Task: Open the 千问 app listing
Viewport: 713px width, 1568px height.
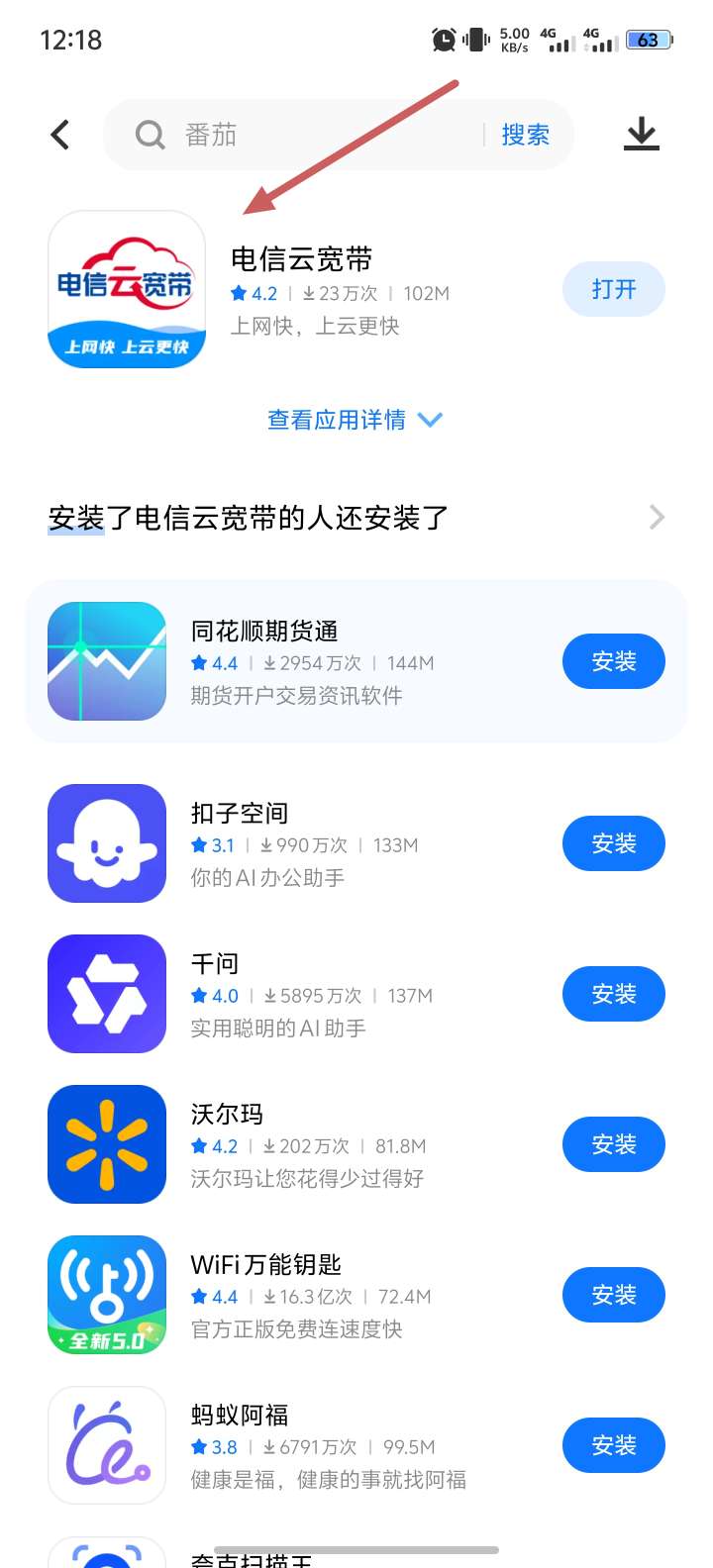Action: click(x=297, y=994)
